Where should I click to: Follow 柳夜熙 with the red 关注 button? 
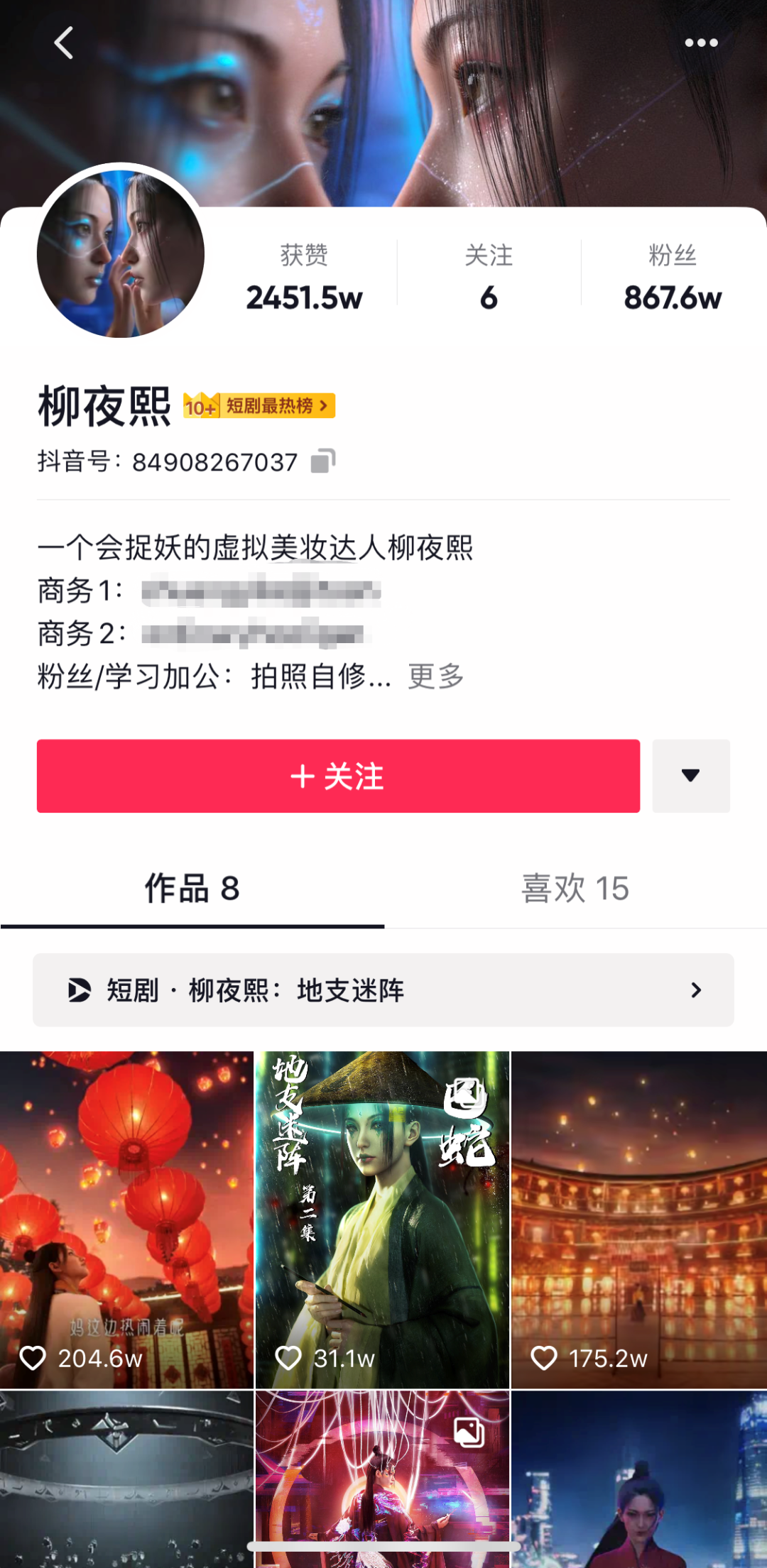click(x=338, y=776)
